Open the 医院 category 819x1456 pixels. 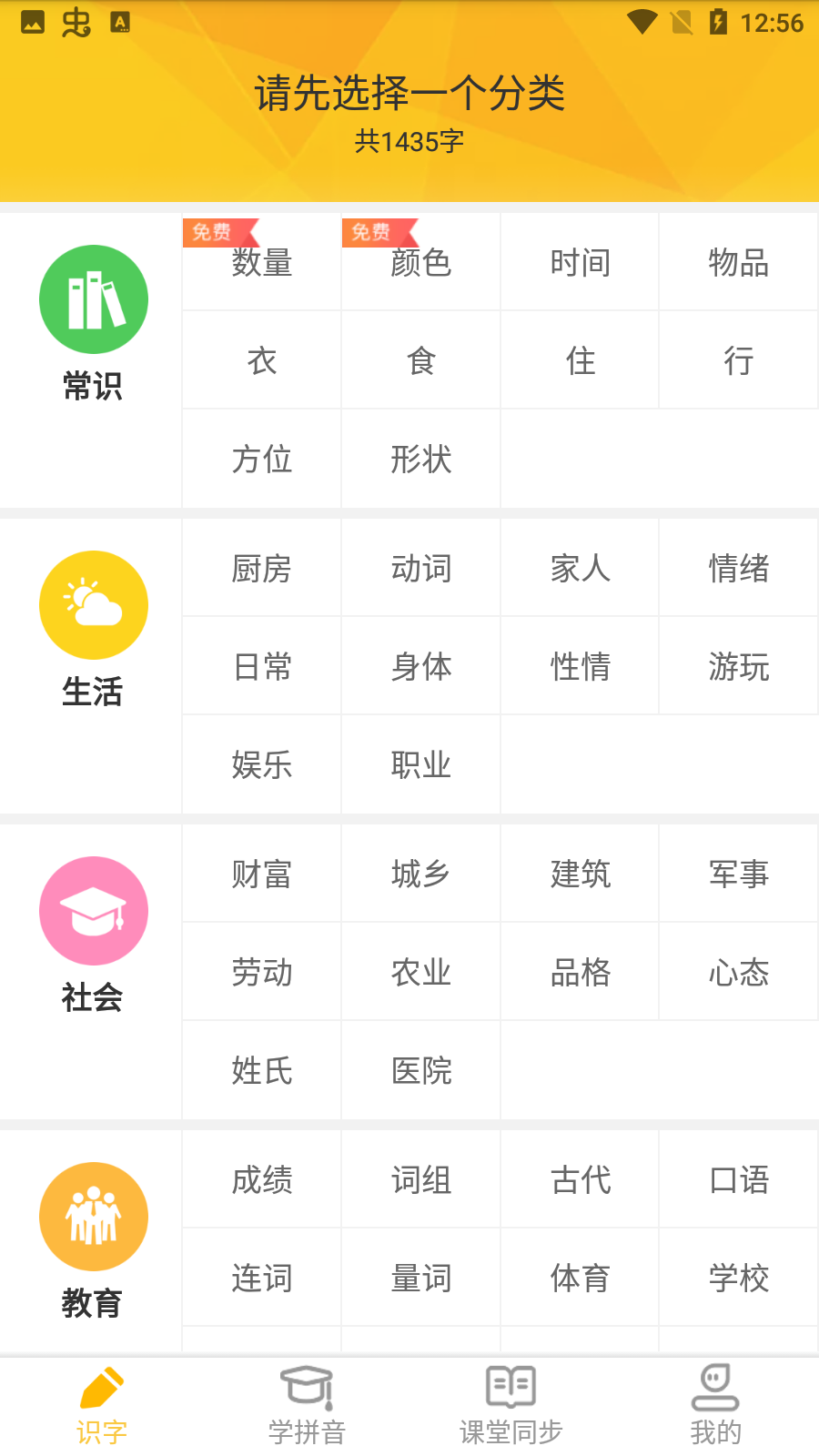pyautogui.click(x=420, y=1071)
